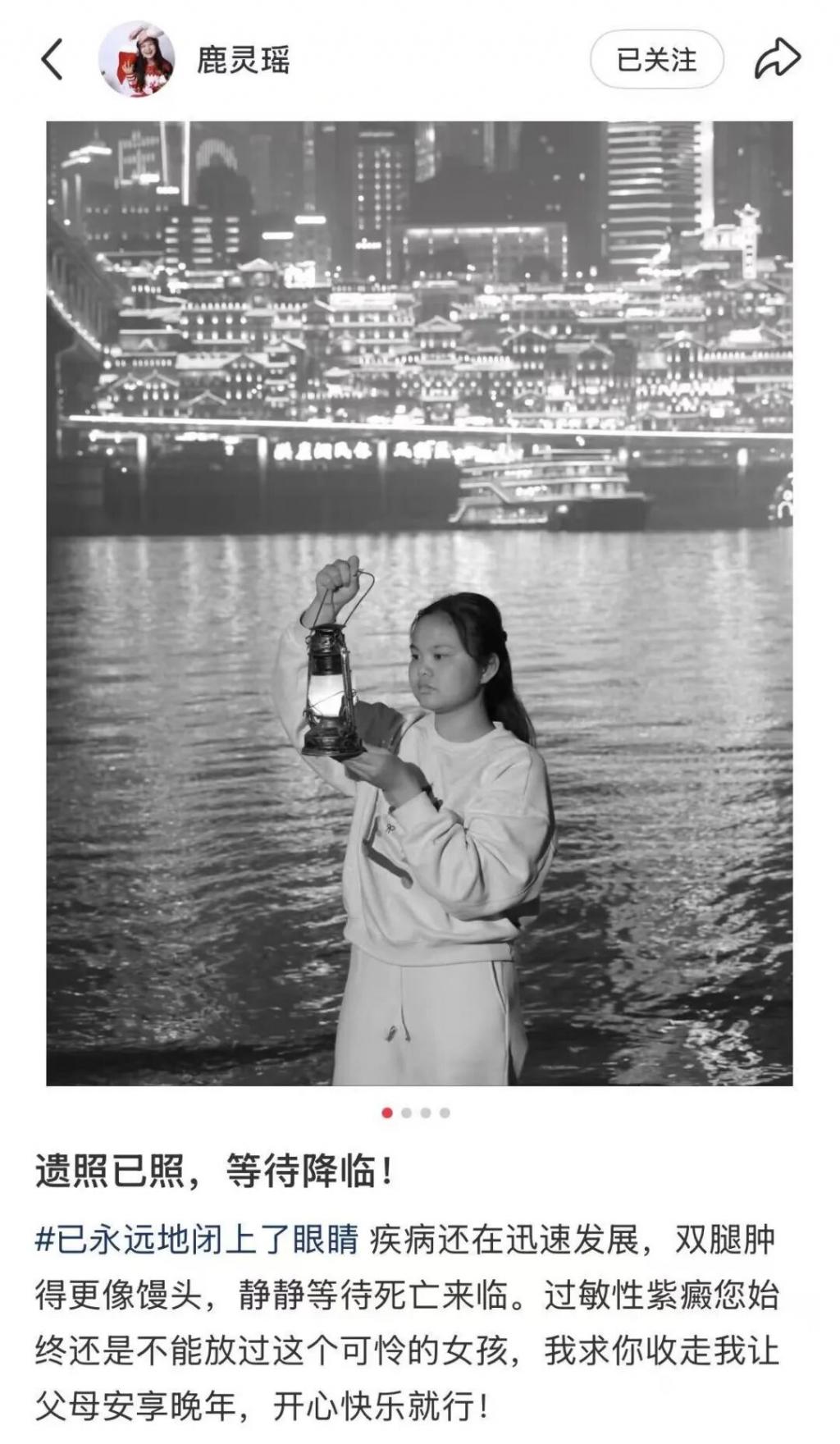The width and height of the screenshot is (840, 1444).
Task: Open 鹿灵瑶's profile avatar
Action: pyautogui.click(x=136, y=60)
